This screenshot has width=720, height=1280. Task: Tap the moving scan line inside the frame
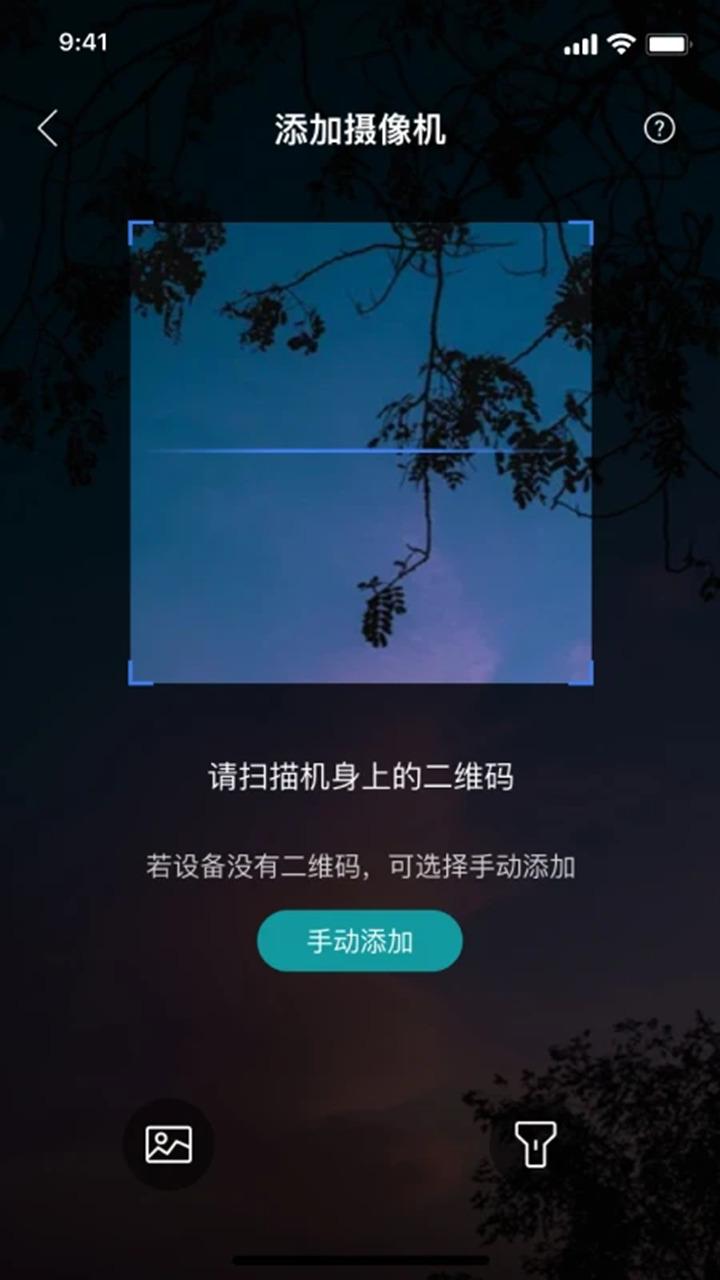pyautogui.click(x=360, y=452)
